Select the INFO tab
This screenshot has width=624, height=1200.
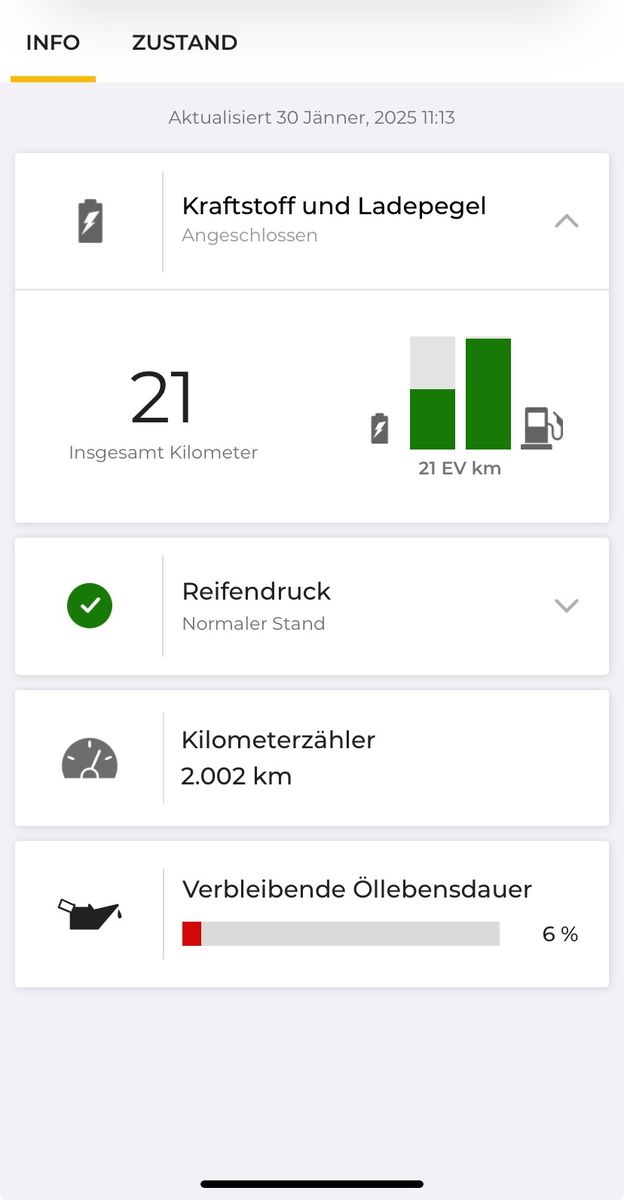pyautogui.click(x=53, y=43)
